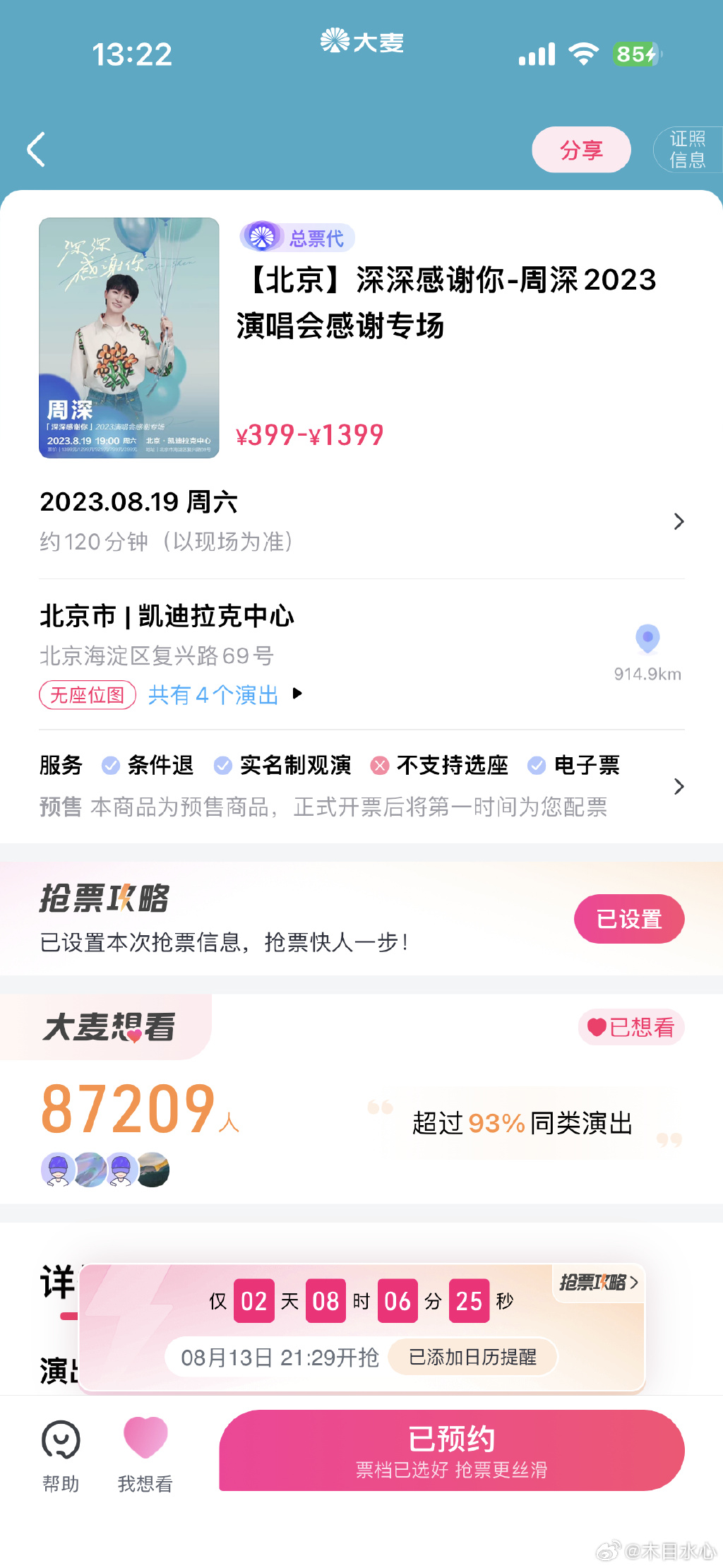Open 证照信息 license info

click(x=687, y=150)
